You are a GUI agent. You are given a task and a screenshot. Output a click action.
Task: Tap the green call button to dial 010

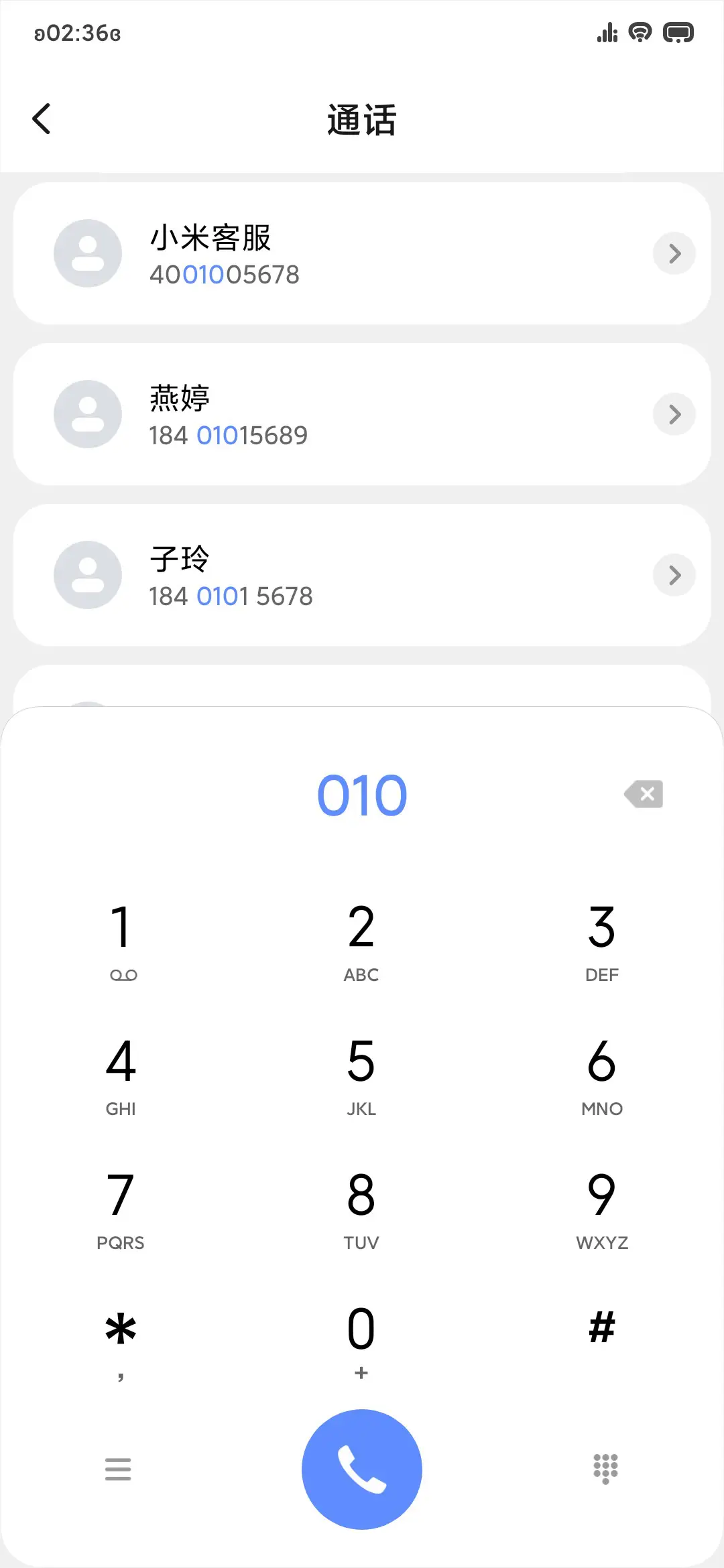click(x=362, y=1469)
